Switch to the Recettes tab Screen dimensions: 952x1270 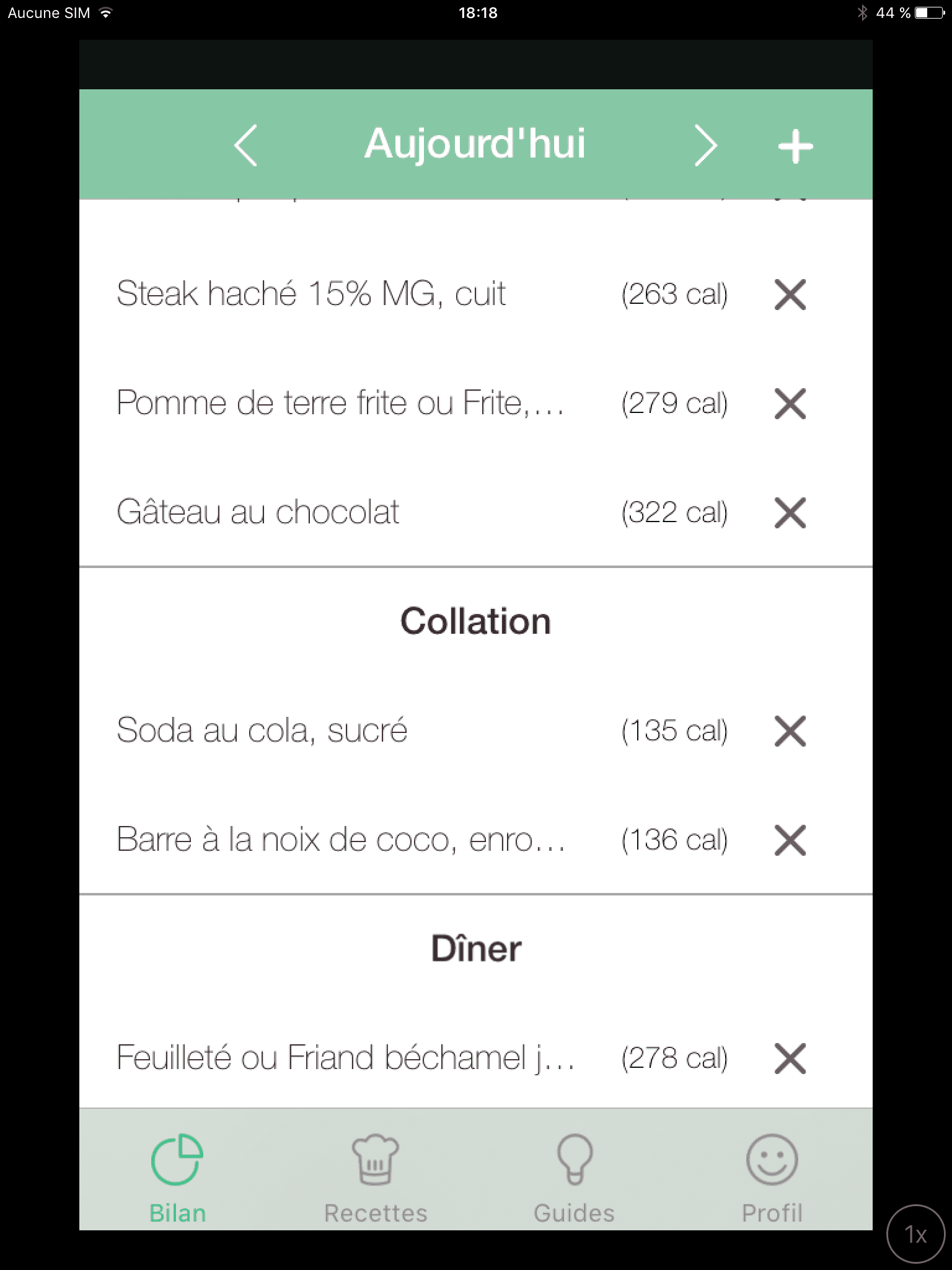(376, 1178)
